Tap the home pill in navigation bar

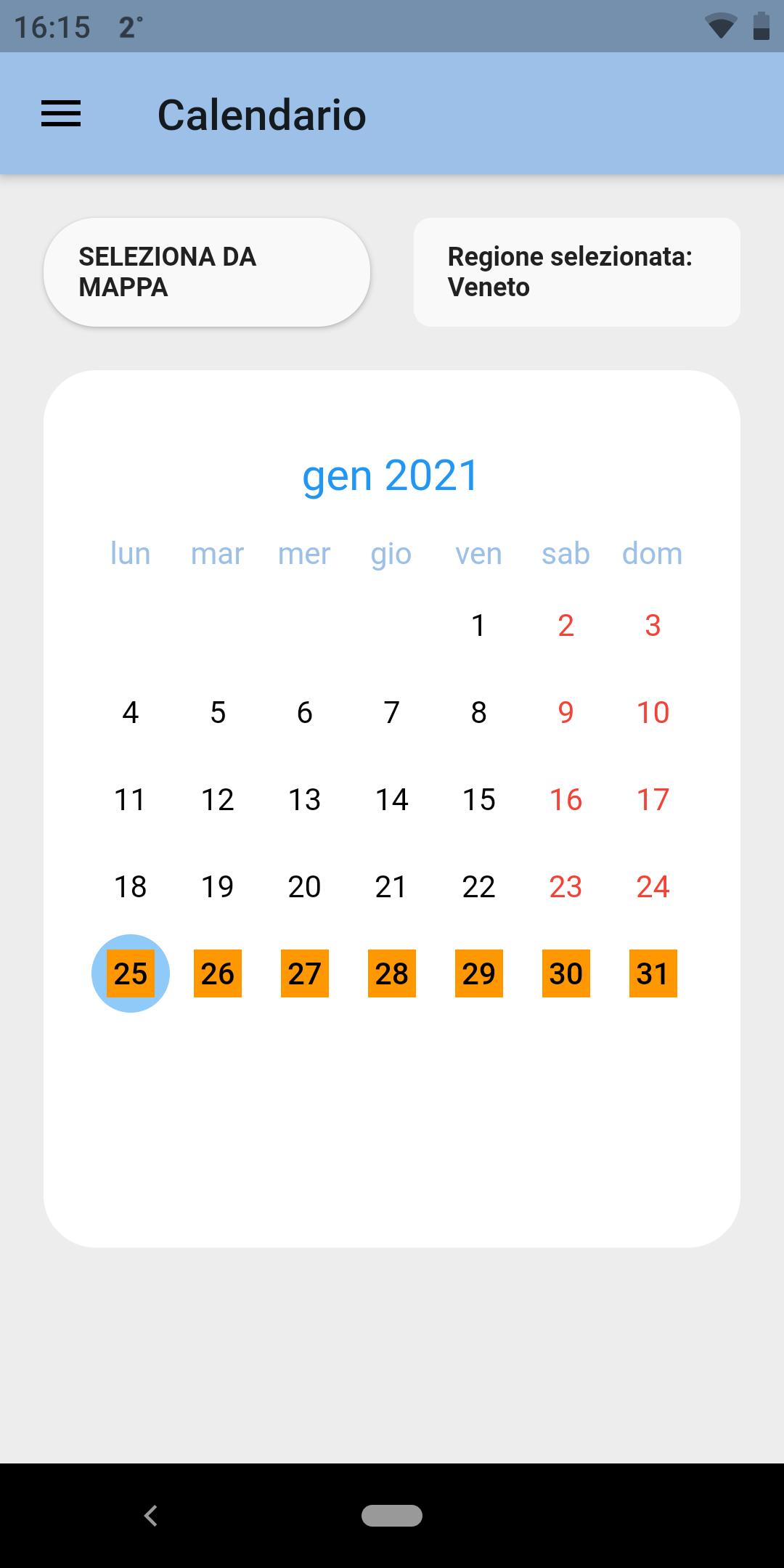coord(392,1516)
